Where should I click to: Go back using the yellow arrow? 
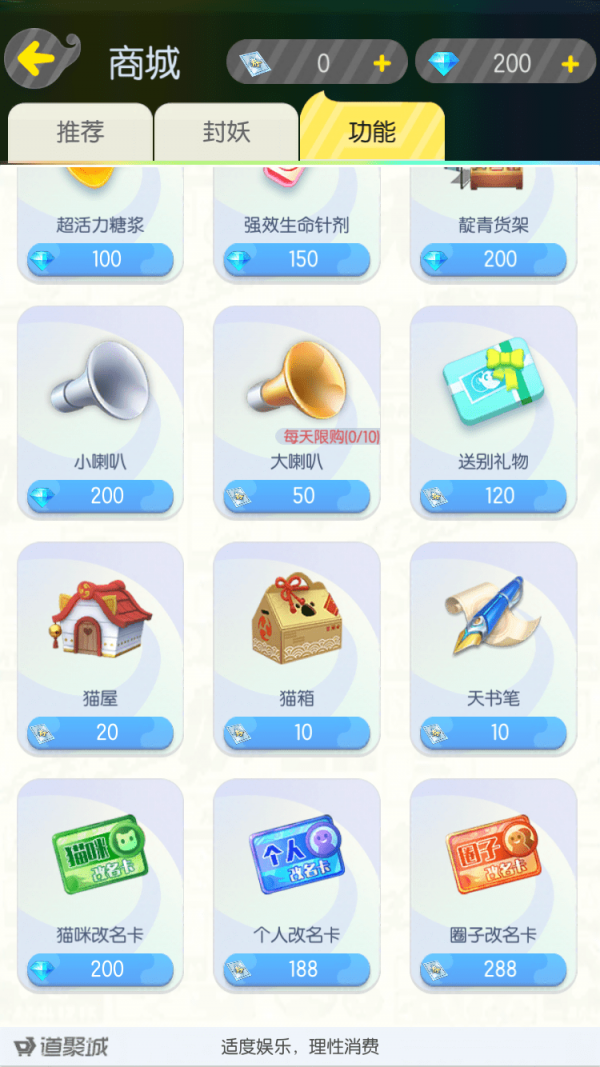(x=36, y=60)
